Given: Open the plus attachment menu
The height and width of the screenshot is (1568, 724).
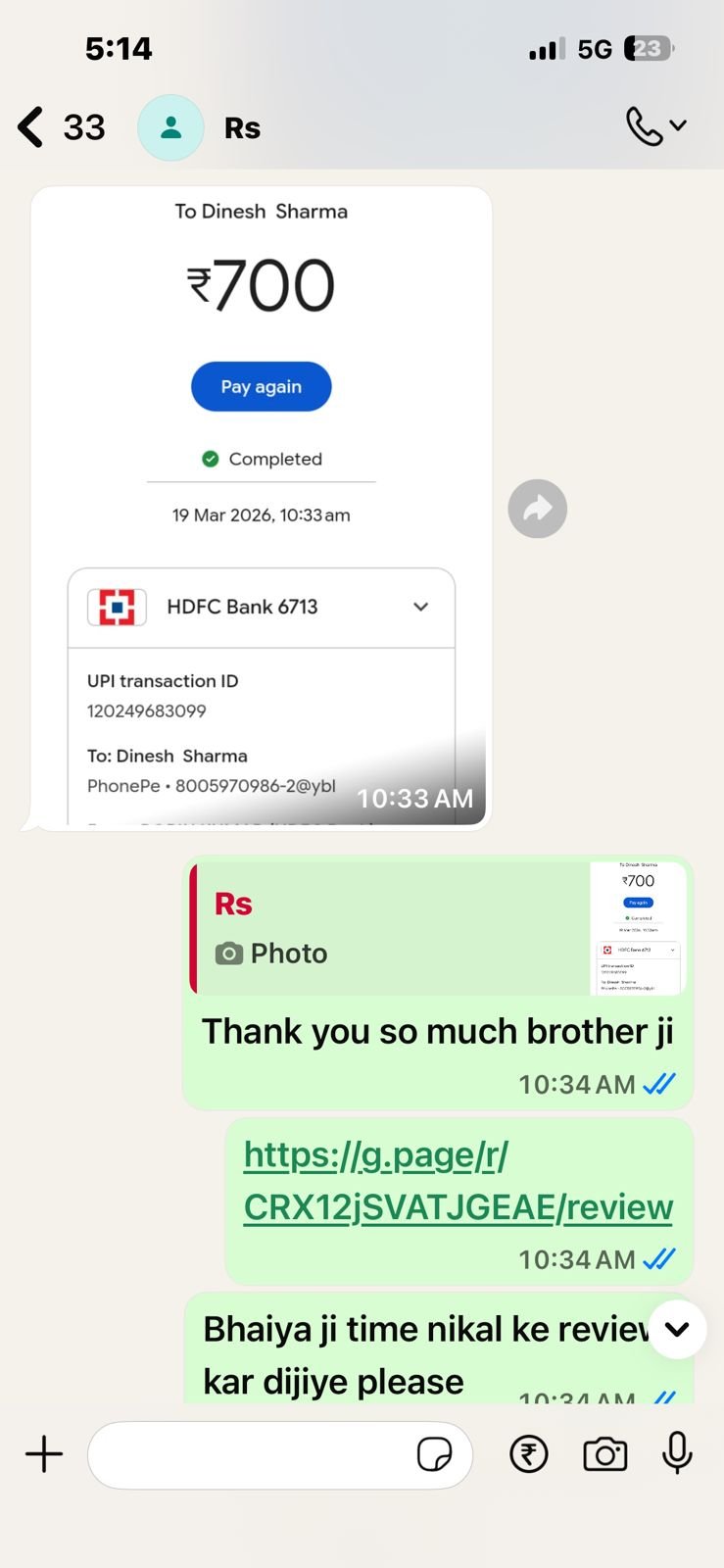Looking at the screenshot, I should tap(44, 1454).
